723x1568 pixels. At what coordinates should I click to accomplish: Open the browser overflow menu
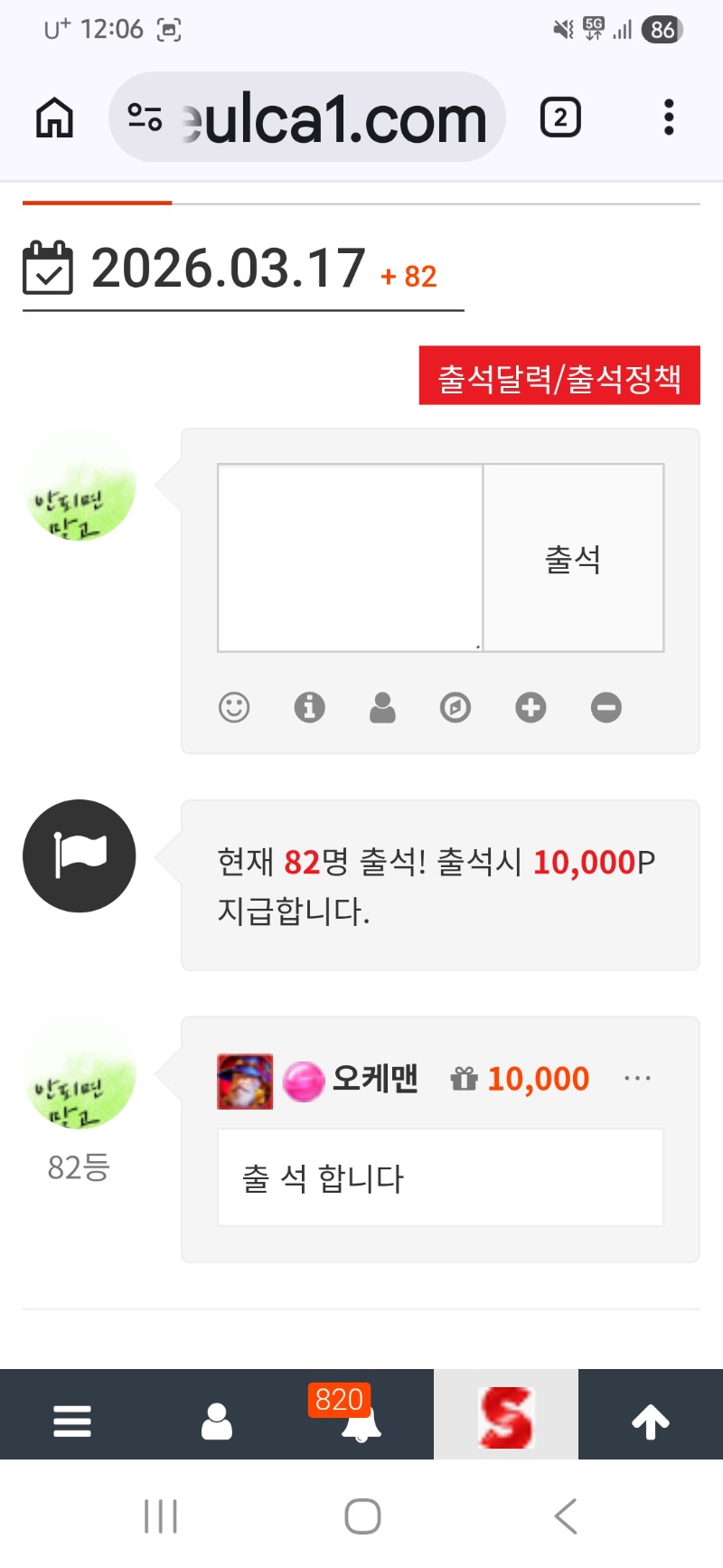point(669,118)
